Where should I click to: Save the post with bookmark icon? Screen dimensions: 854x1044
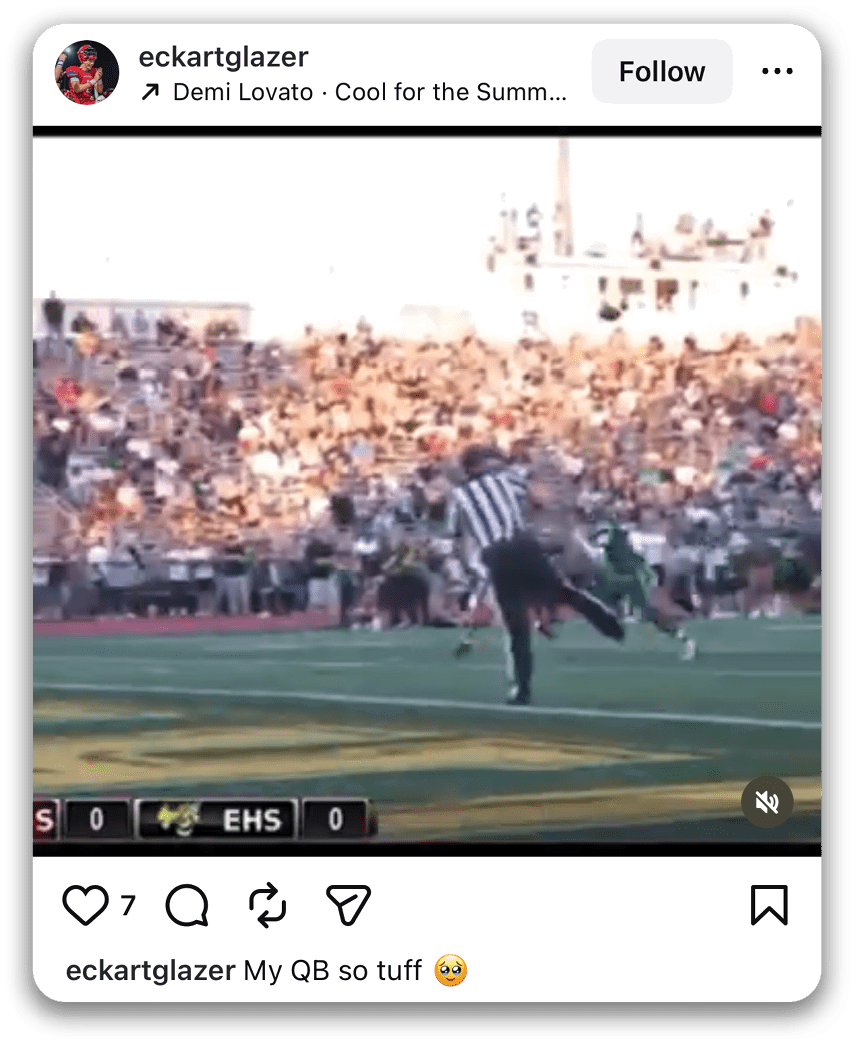(x=768, y=906)
